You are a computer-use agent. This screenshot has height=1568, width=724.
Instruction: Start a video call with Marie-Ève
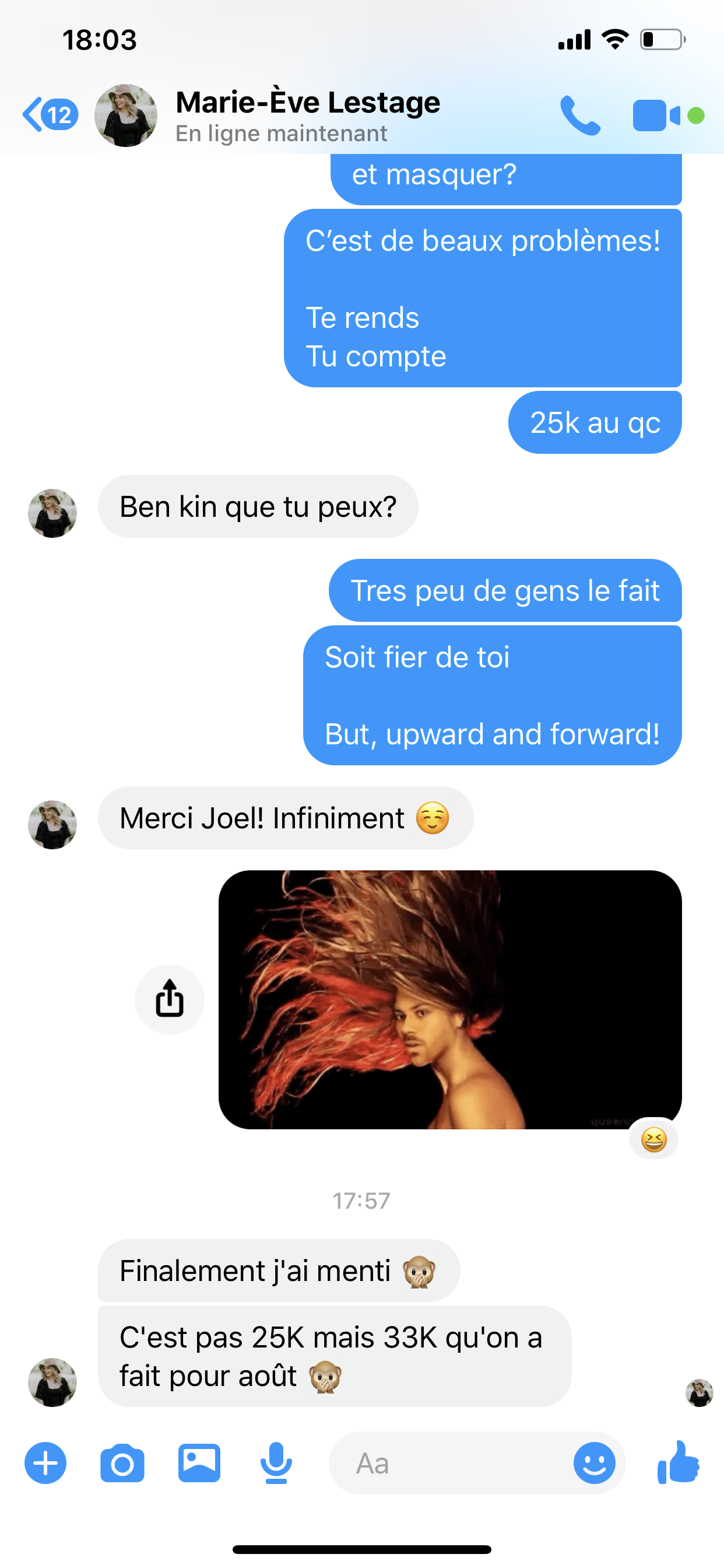point(656,115)
